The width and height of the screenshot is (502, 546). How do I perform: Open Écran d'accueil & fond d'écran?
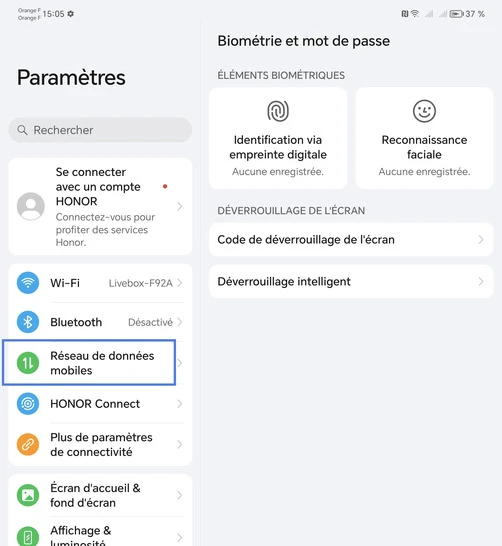coord(100,495)
